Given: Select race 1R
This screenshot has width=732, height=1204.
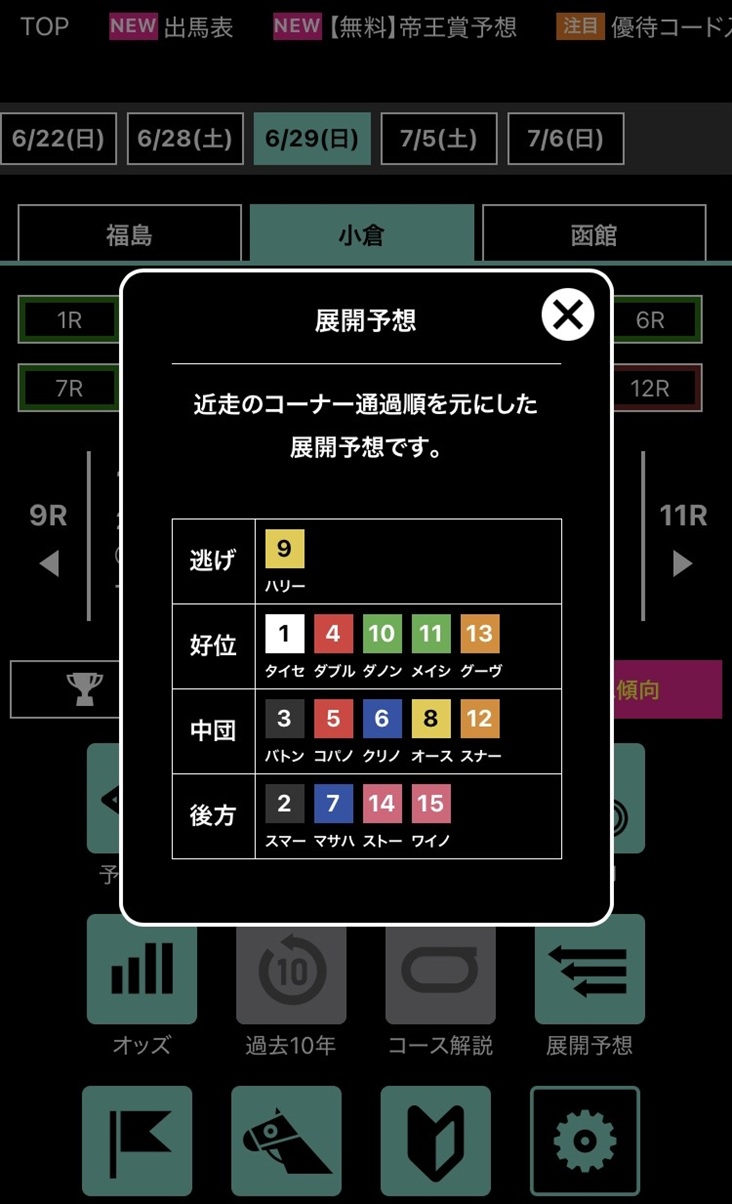Looking at the screenshot, I should coord(69,320).
